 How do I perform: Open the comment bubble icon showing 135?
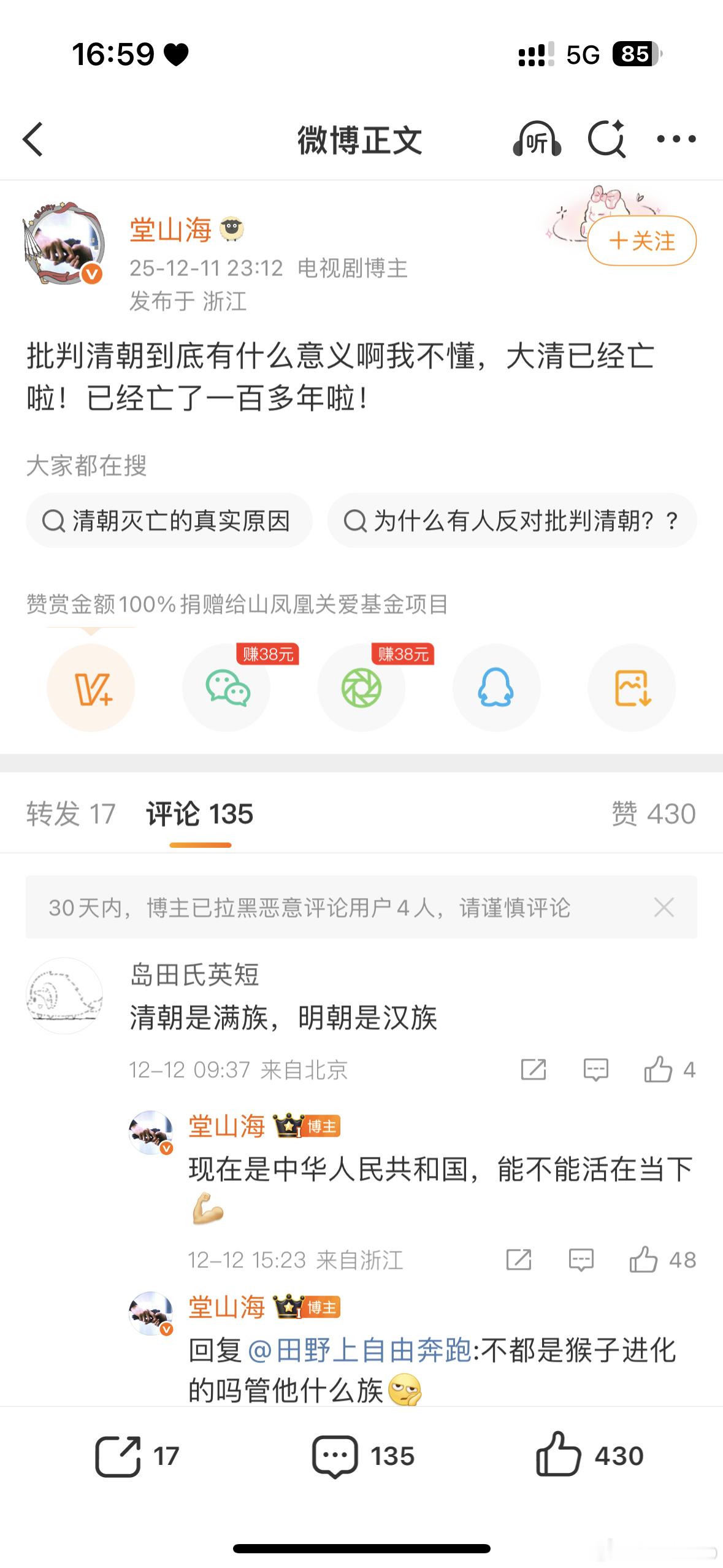(x=335, y=1456)
